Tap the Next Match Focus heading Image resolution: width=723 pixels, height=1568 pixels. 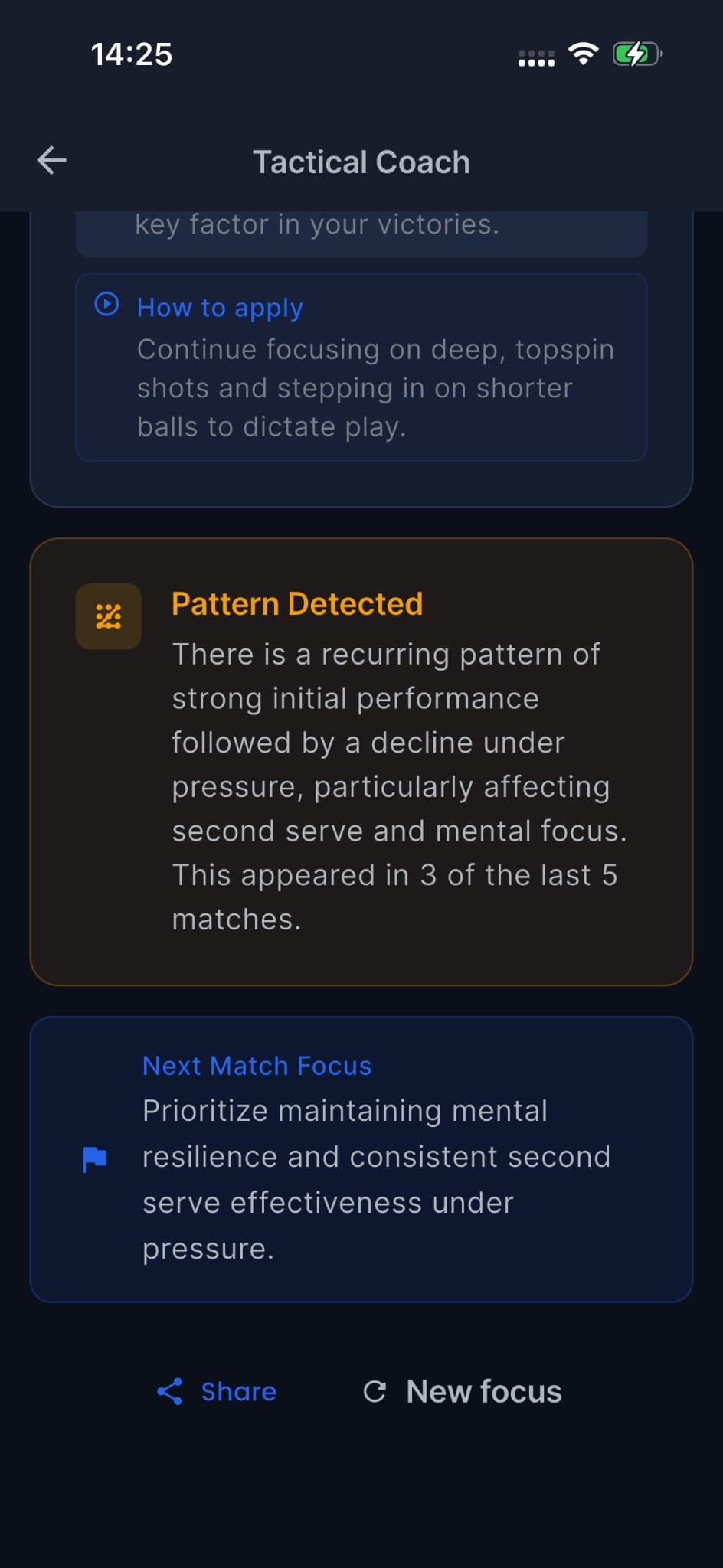click(x=256, y=1065)
